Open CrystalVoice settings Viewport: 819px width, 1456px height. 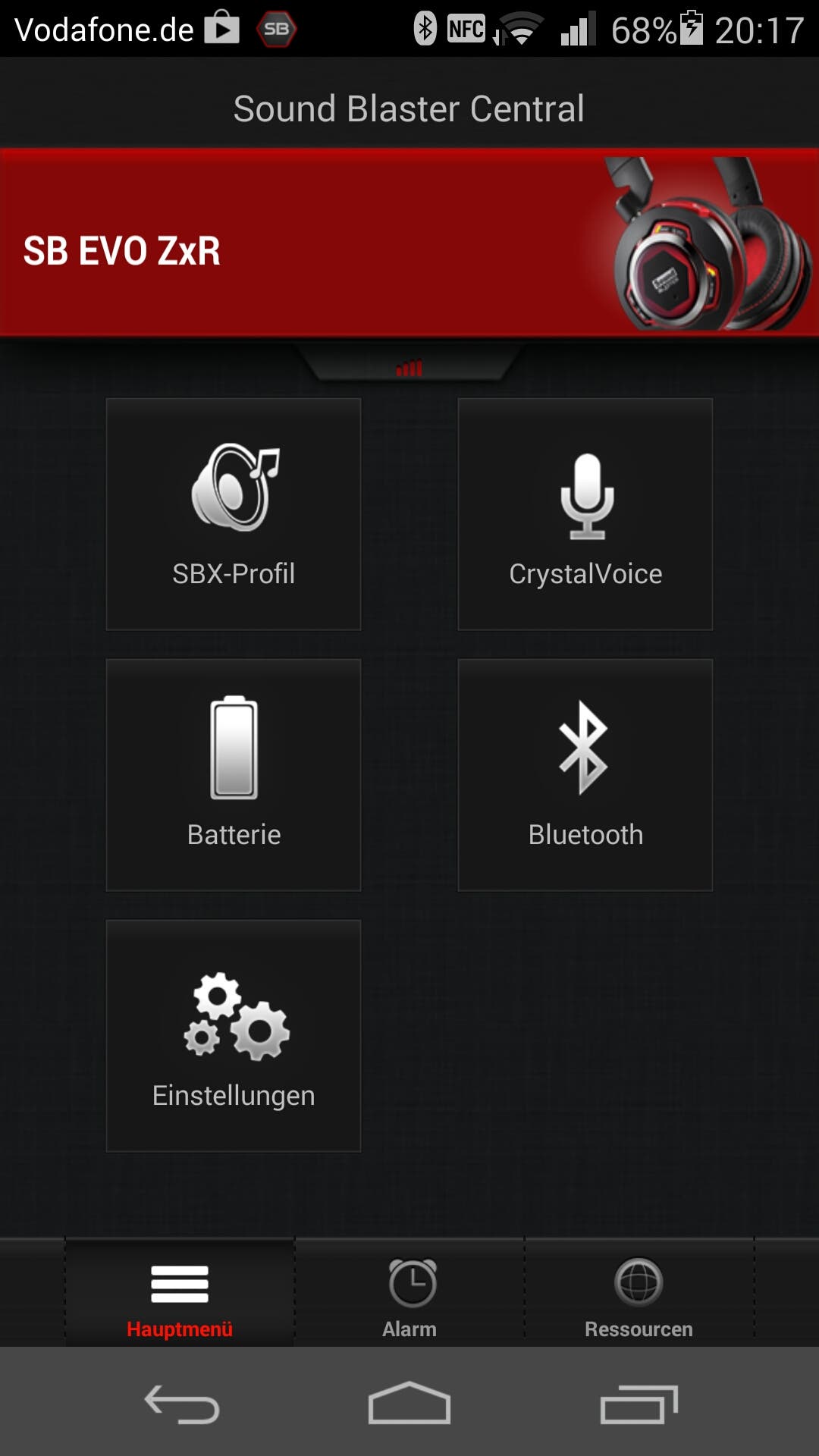[x=585, y=514]
